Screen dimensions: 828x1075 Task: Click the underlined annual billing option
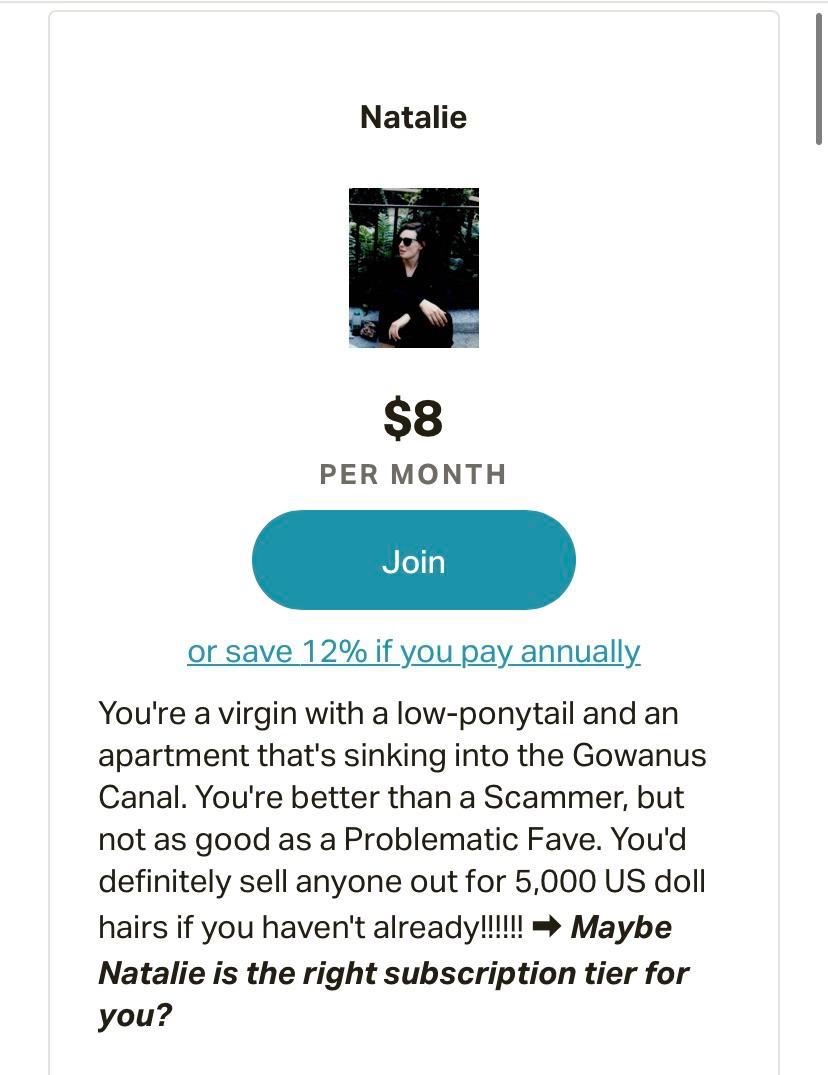point(413,651)
